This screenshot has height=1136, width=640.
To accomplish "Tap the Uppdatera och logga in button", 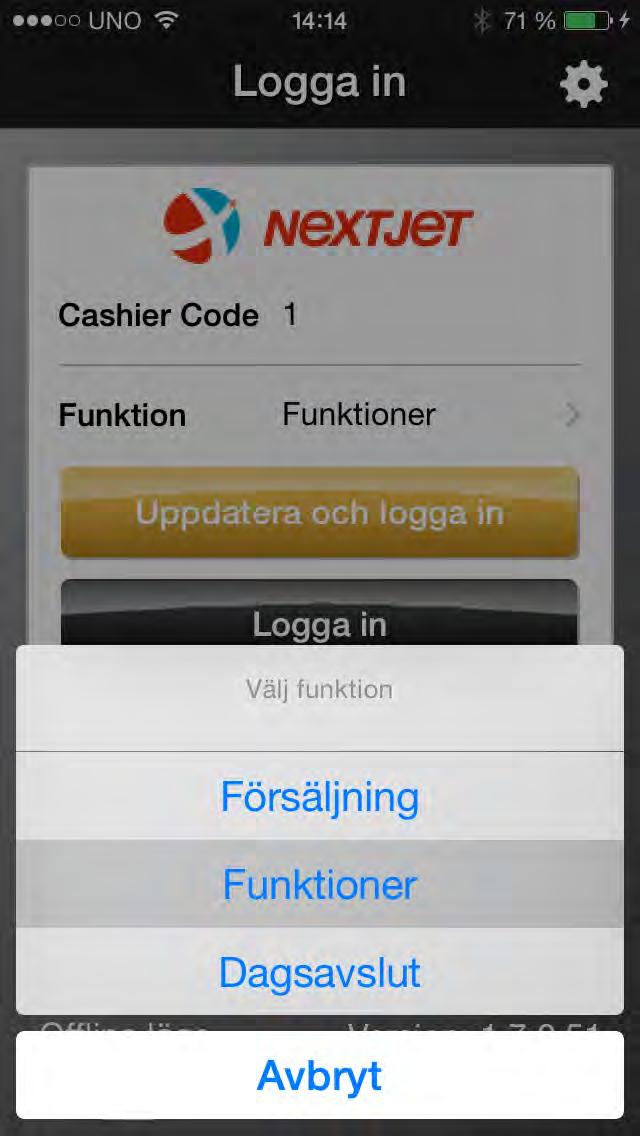I will pos(320,513).
